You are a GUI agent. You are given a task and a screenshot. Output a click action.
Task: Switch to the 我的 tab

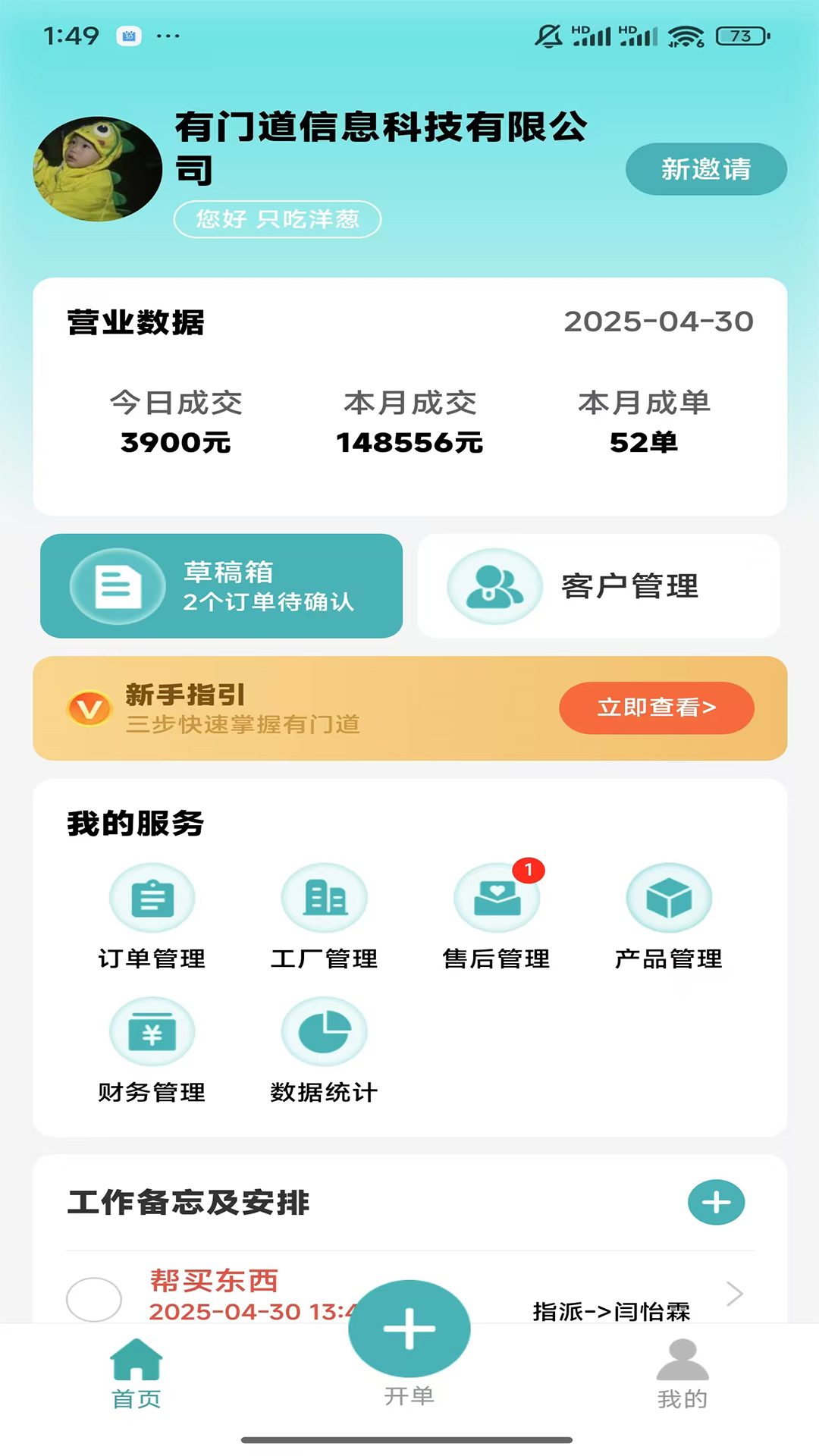682,1373
